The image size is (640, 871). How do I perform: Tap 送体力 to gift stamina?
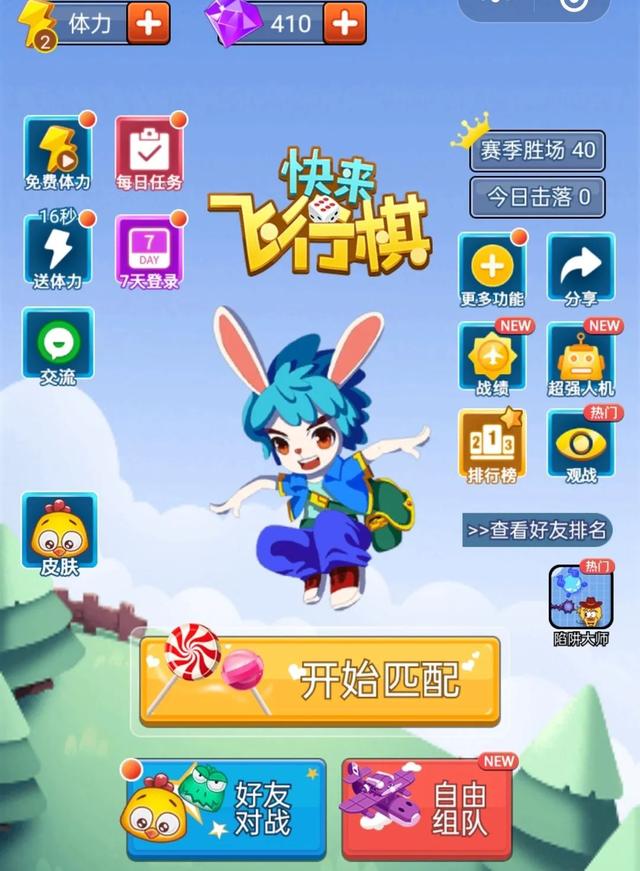[x=58, y=251]
